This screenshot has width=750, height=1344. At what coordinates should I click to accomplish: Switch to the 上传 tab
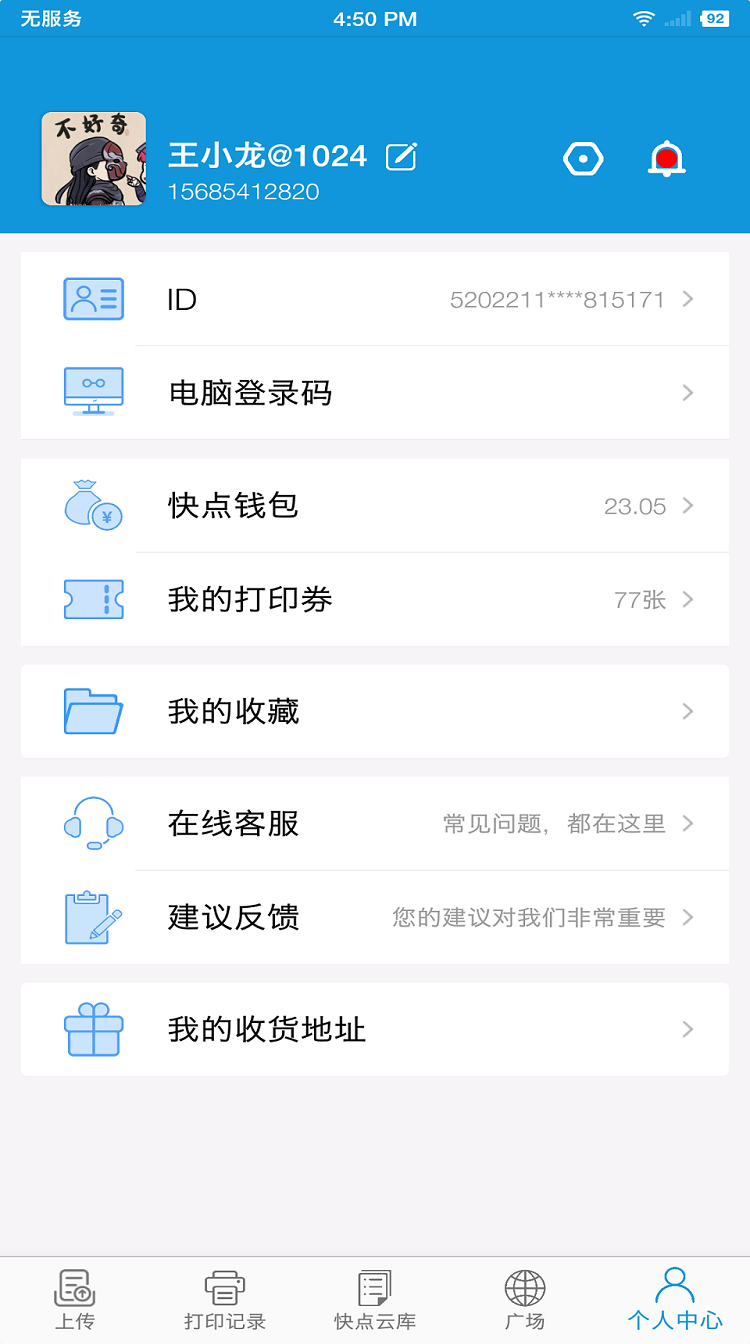pyautogui.click(x=75, y=1298)
